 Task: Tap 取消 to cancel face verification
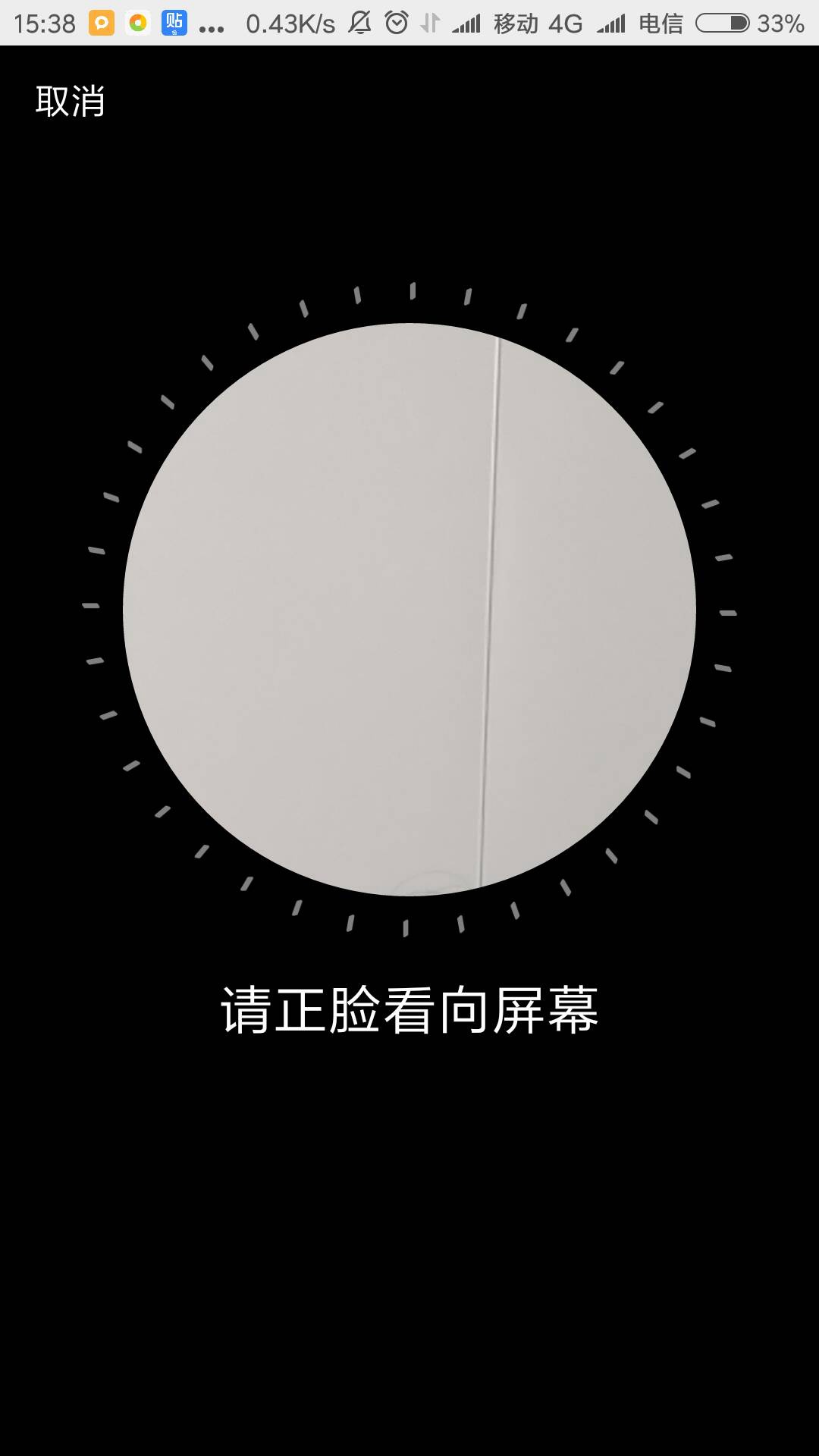click(70, 101)
